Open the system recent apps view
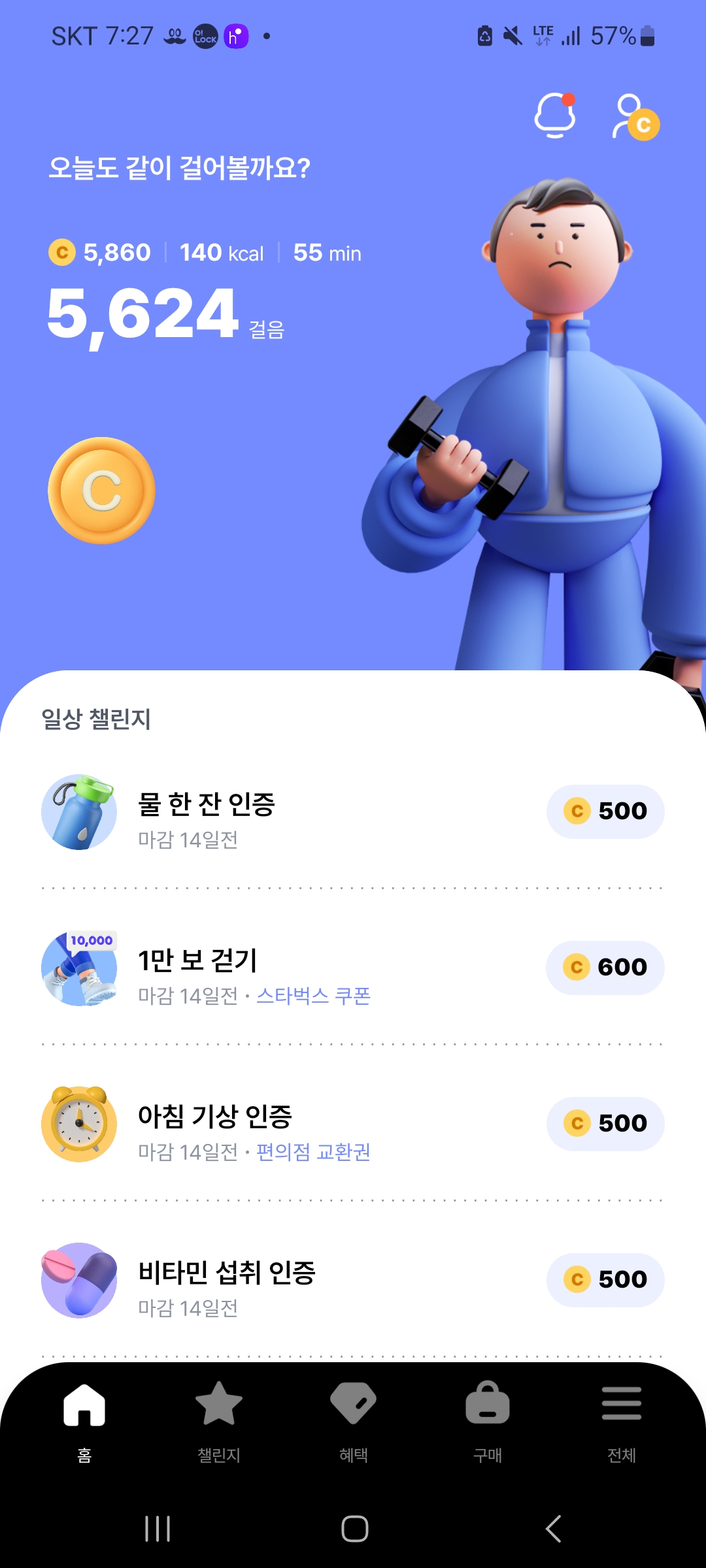 click(158, 1529)
